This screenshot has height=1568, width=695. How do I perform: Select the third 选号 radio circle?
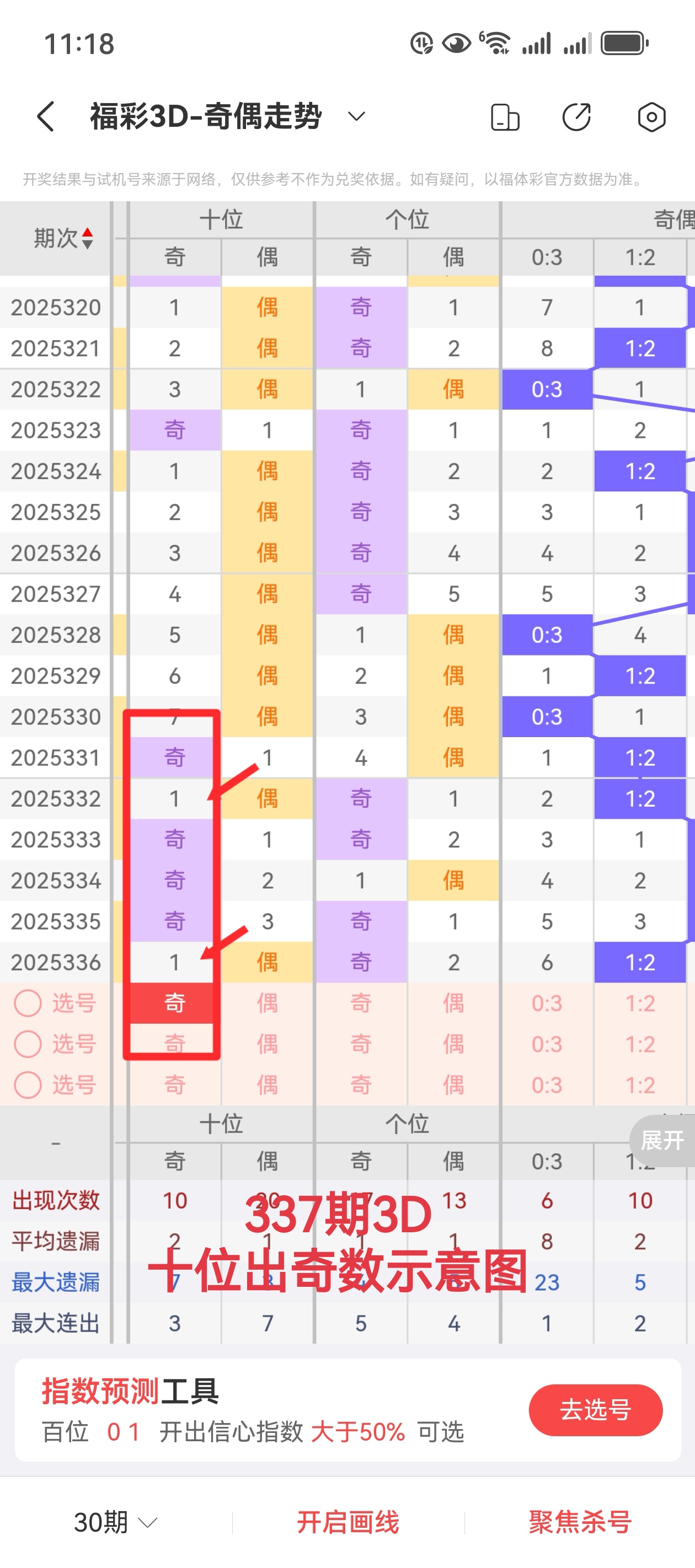click(28, 1084)
